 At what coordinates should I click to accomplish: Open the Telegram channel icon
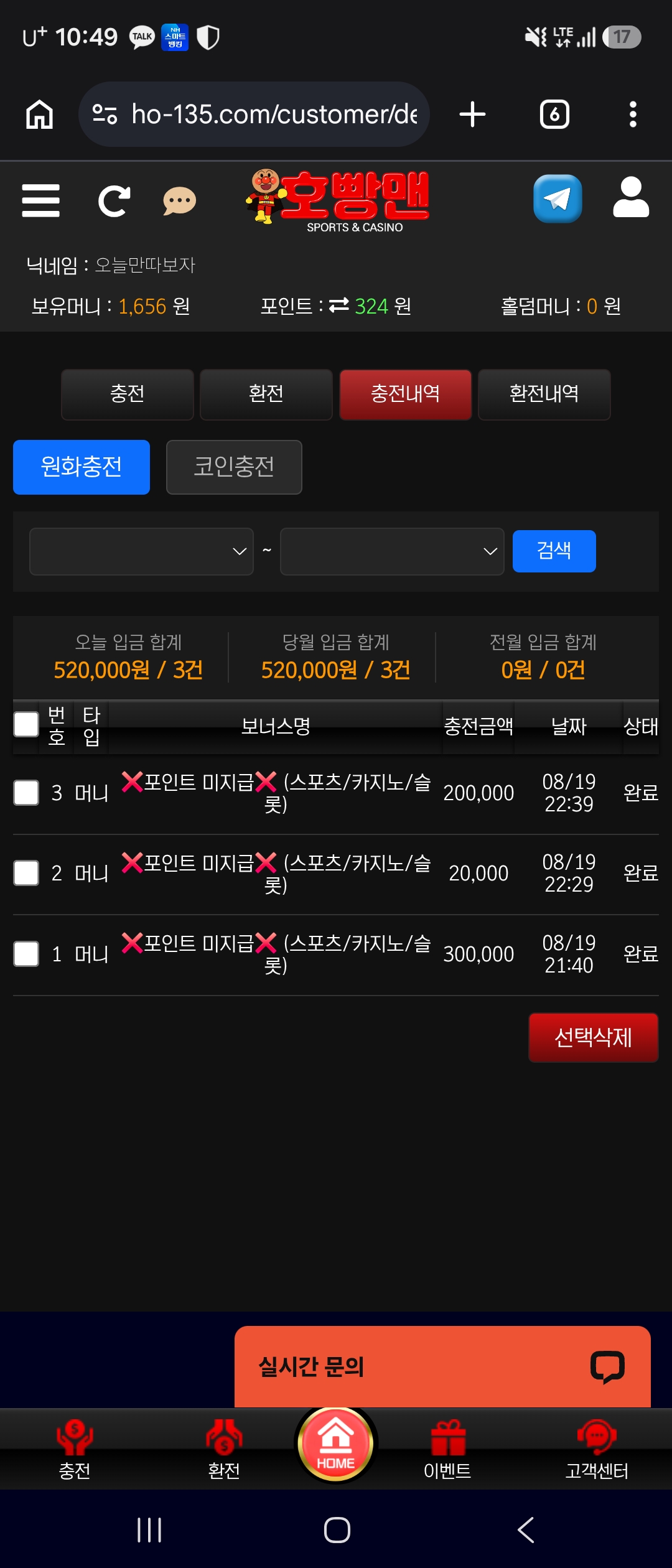[558, 199]
